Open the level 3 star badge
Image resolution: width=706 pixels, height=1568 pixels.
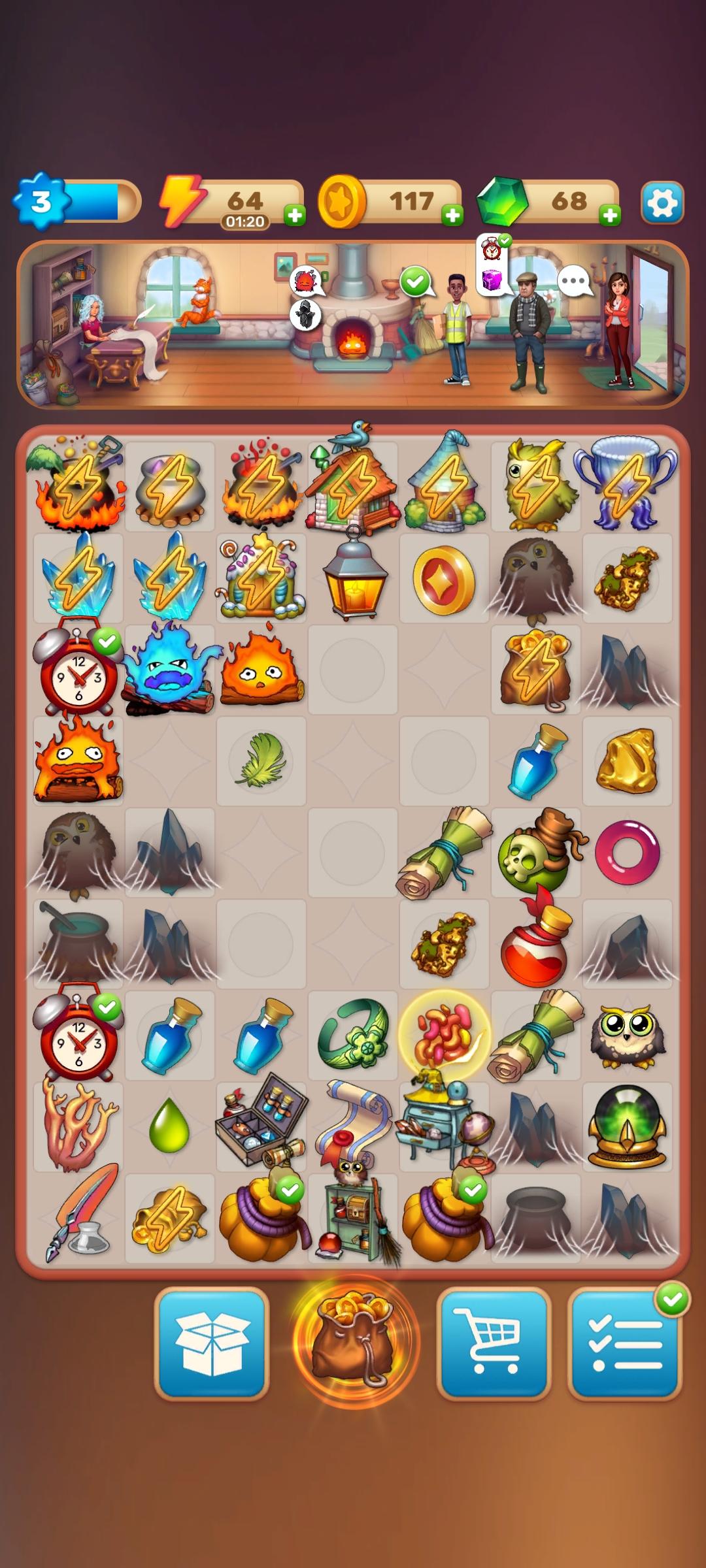coord(42,201)
